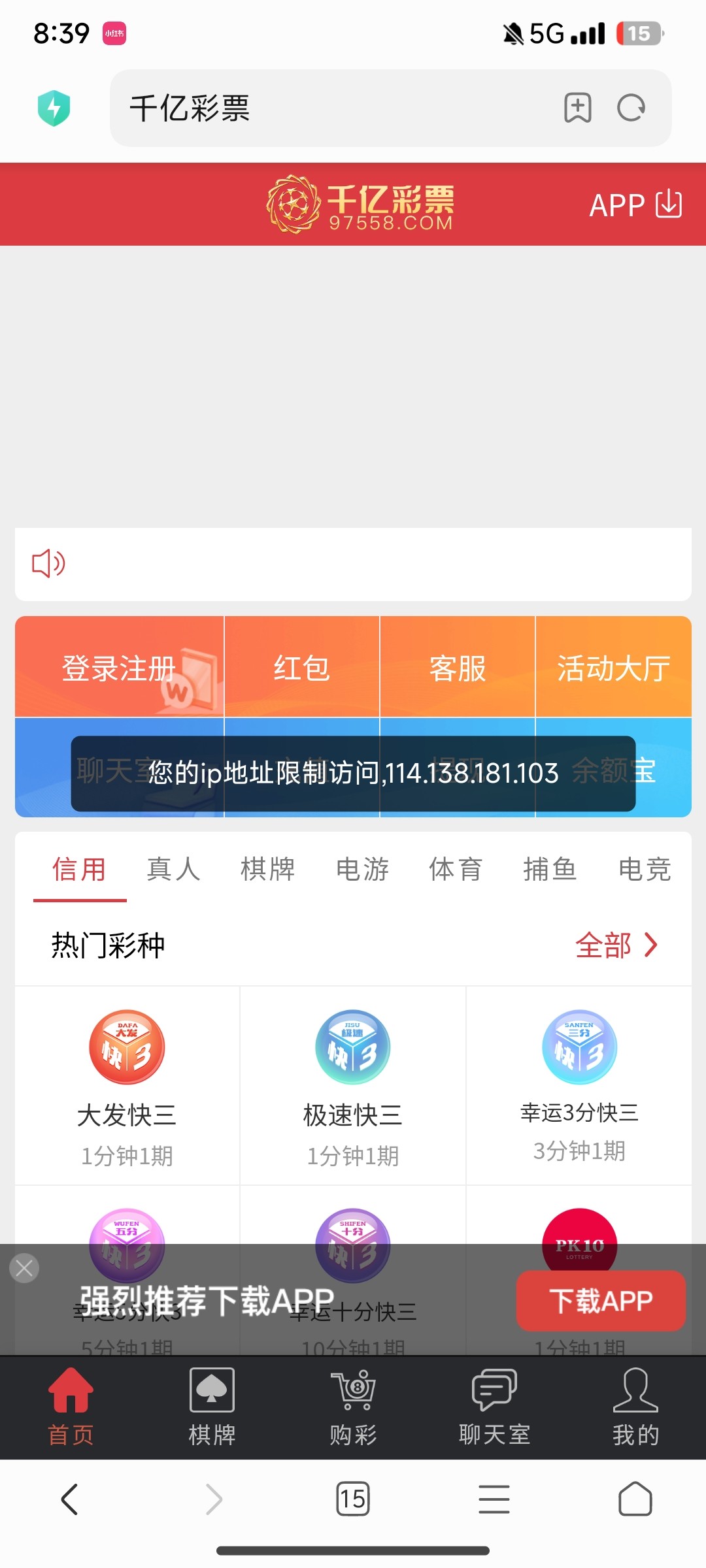The image size is (706, 1568).
Task: Tap the 棋牌 spade icon in bottom navigation
Action: 211,1392
